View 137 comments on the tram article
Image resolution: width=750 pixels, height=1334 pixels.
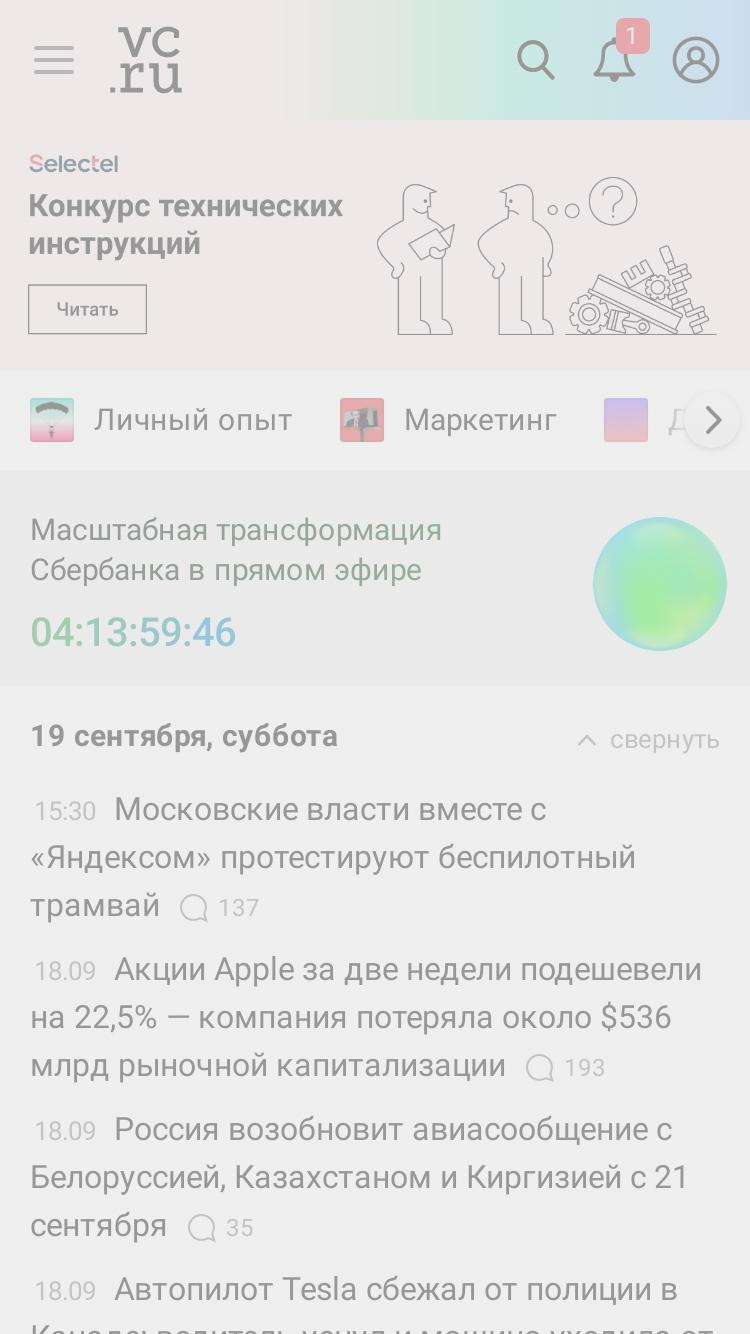tap(219, 908)
